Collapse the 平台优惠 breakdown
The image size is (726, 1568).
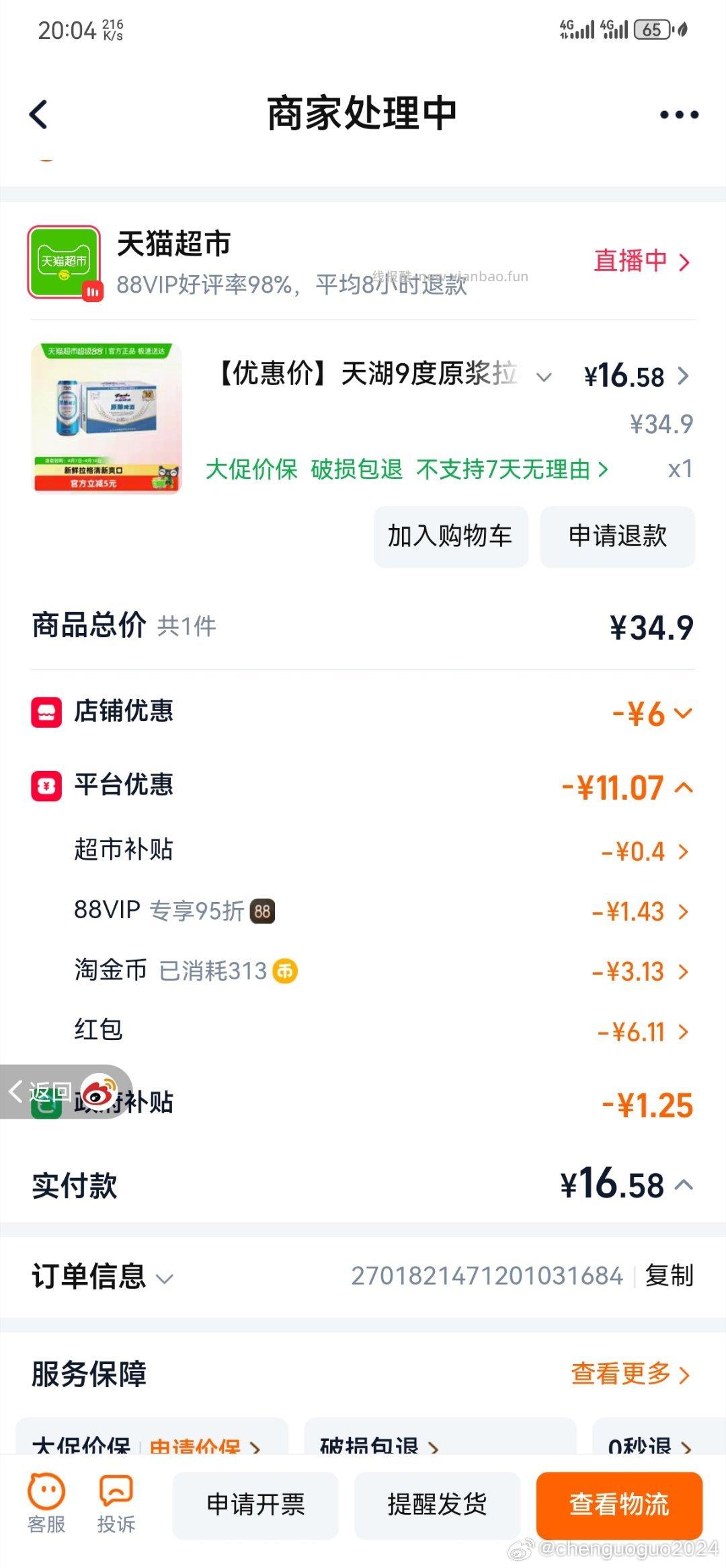click(x=683, y=787)
